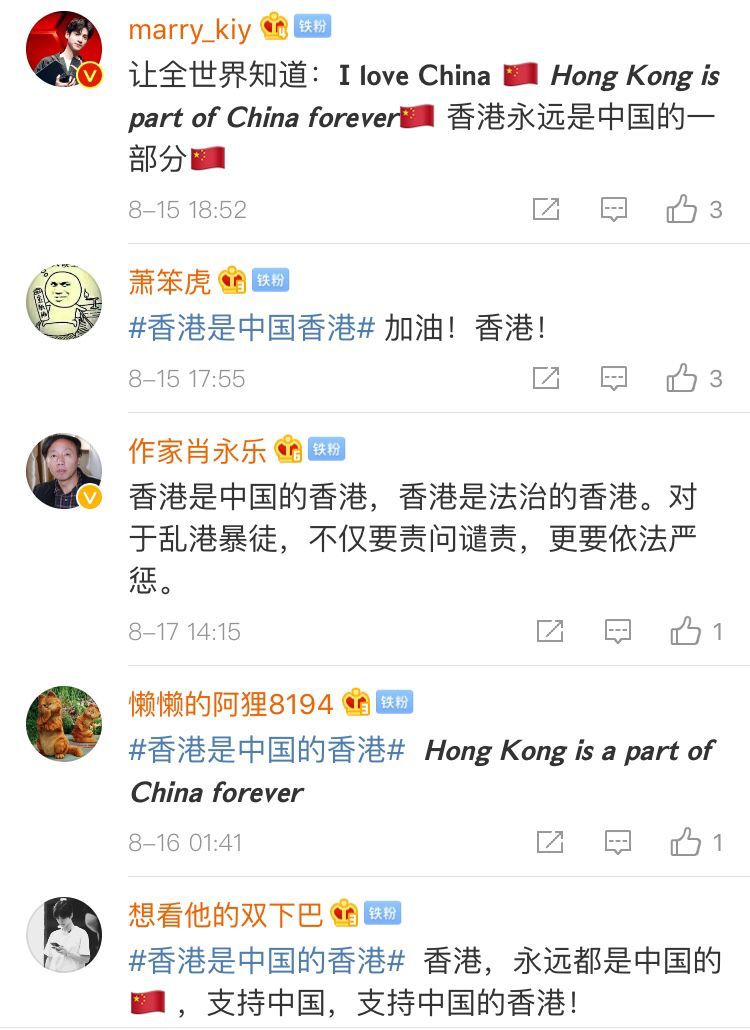Open 想看他的双下巴's profile via username

point(226,914)
